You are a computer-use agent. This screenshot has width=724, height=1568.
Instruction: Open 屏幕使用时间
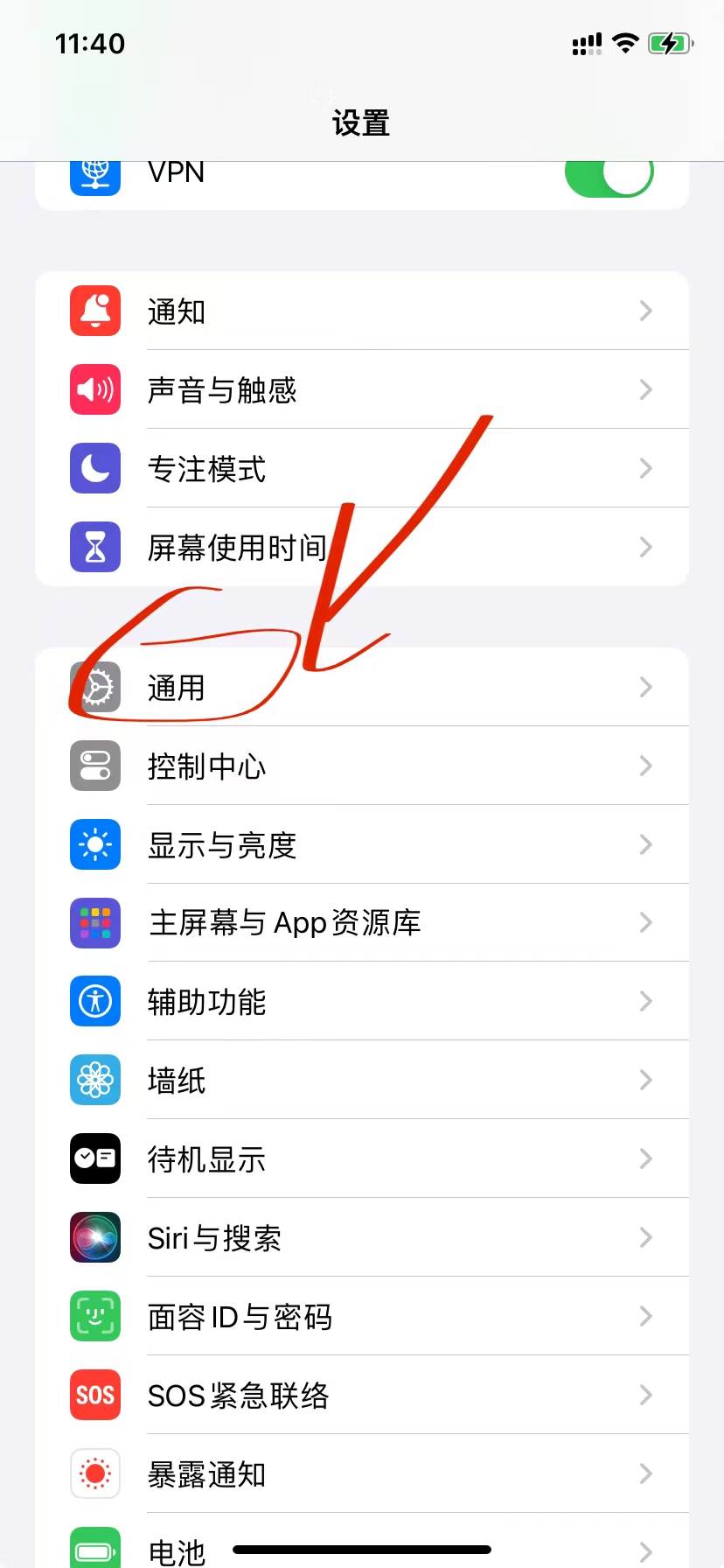(x=362, y=547)
